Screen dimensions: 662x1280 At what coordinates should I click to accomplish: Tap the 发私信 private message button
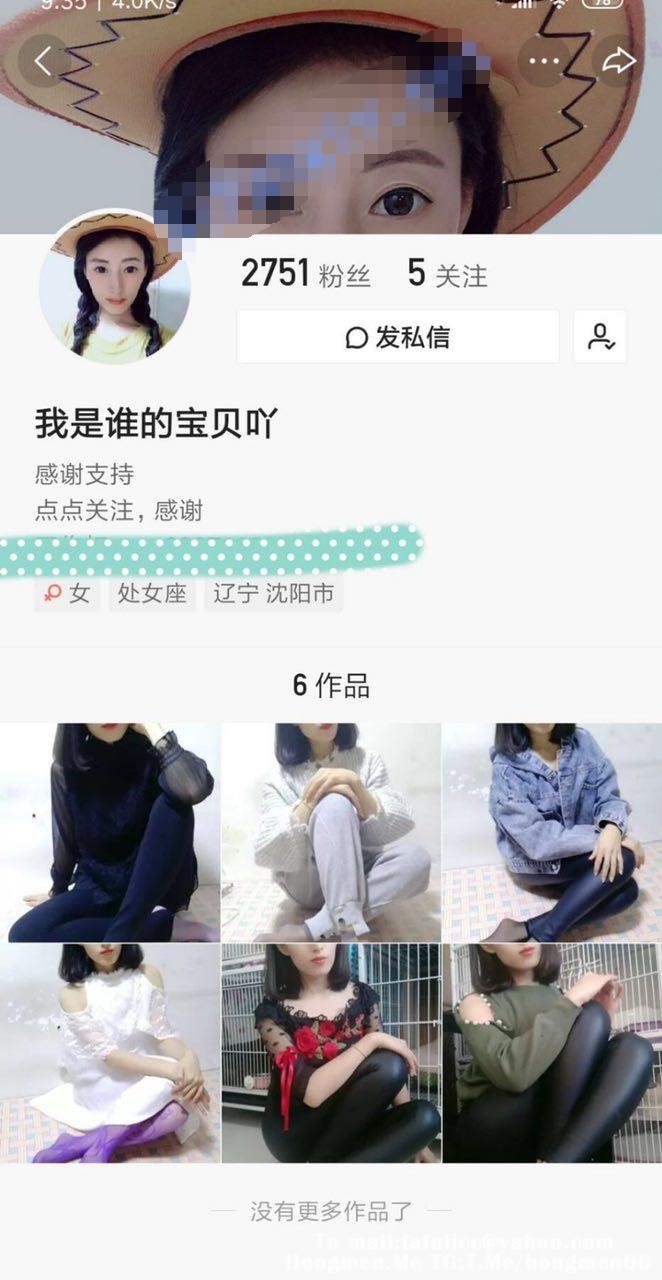coord(397,337)
